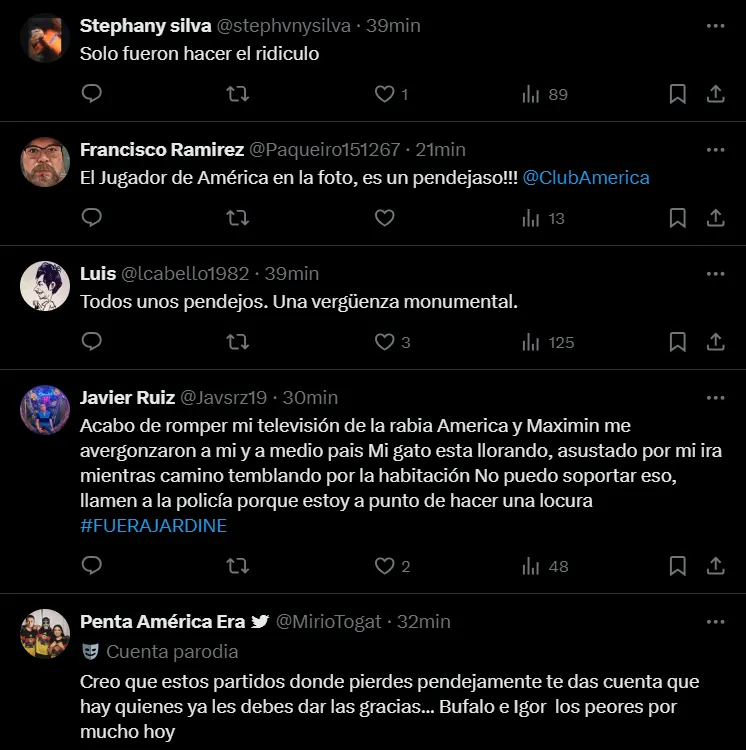This screenshot has width=746, height=750.
Task: Share Javier Ruiz's tweet
Action: coord(716,566)
